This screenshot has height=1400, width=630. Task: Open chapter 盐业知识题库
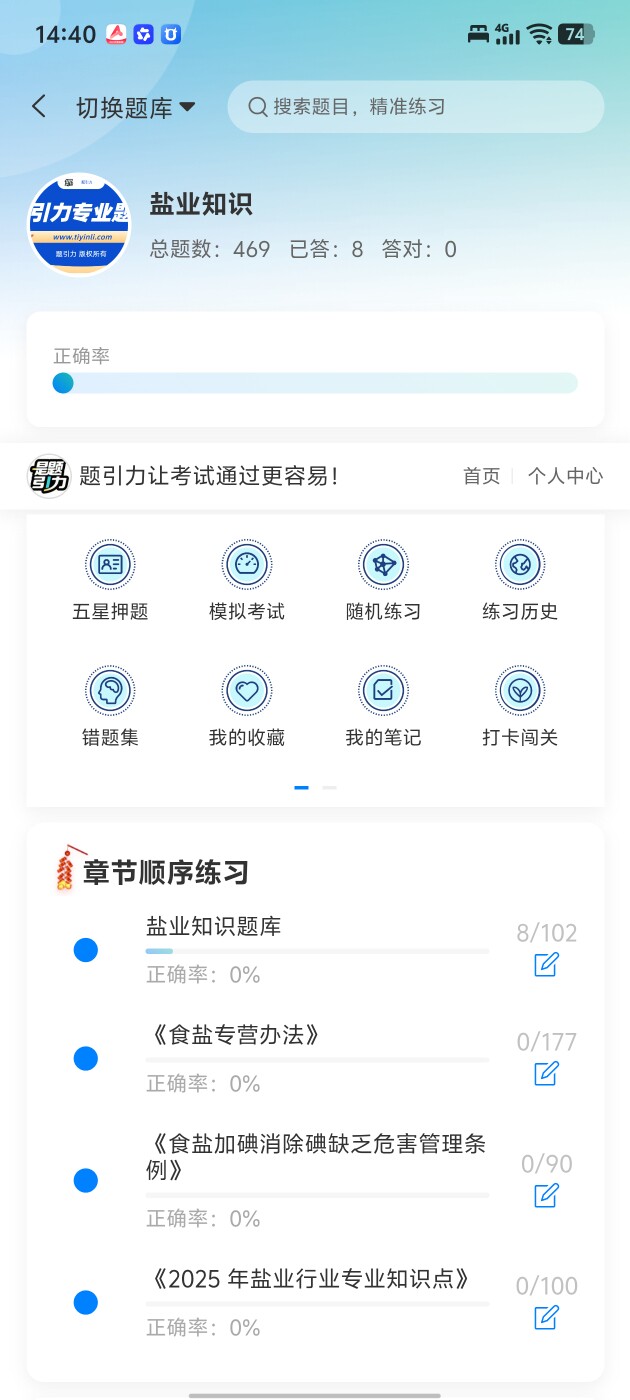coord(214,927)
